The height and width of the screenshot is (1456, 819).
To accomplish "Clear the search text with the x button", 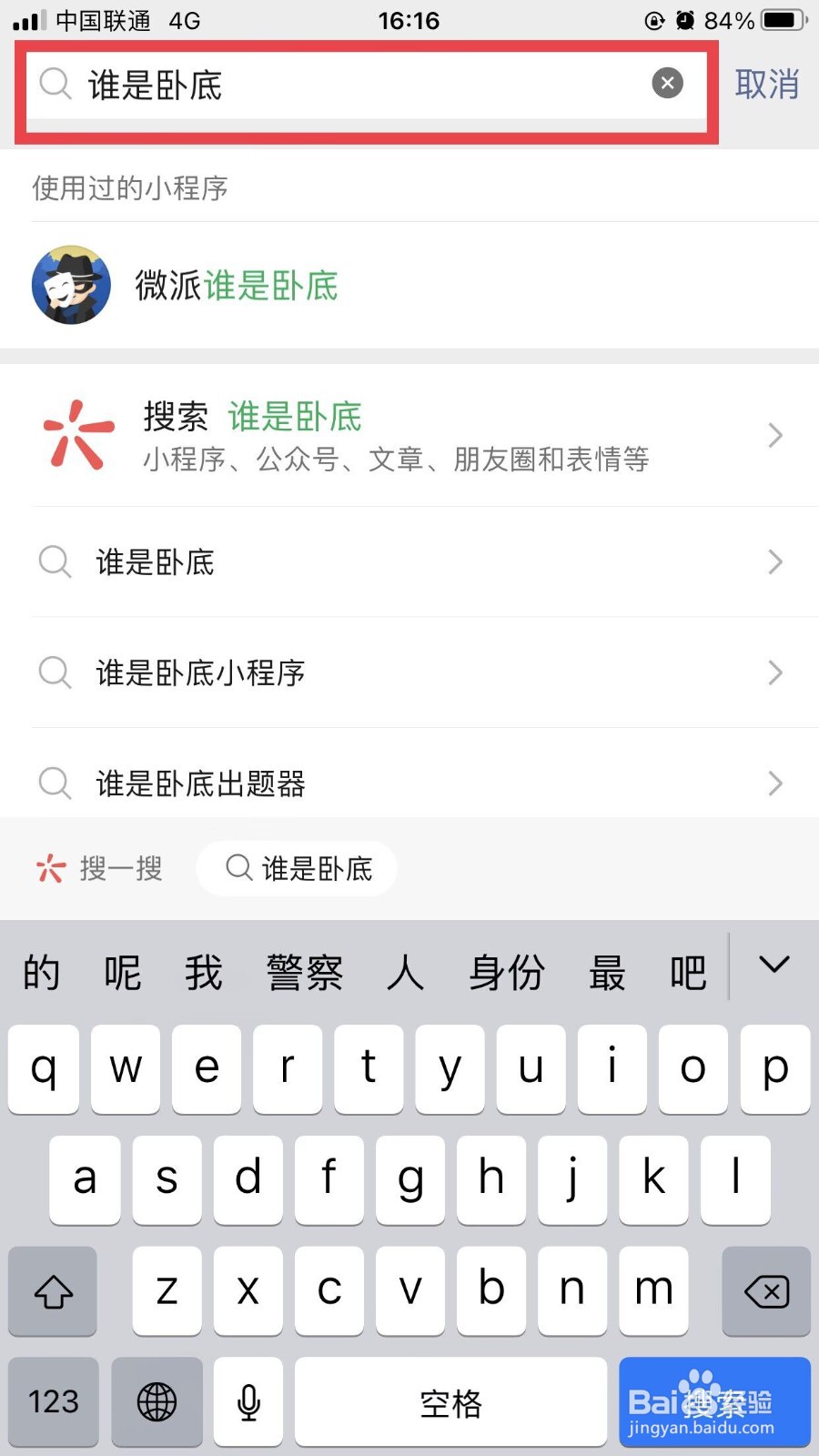I will [x=667, y=83].
